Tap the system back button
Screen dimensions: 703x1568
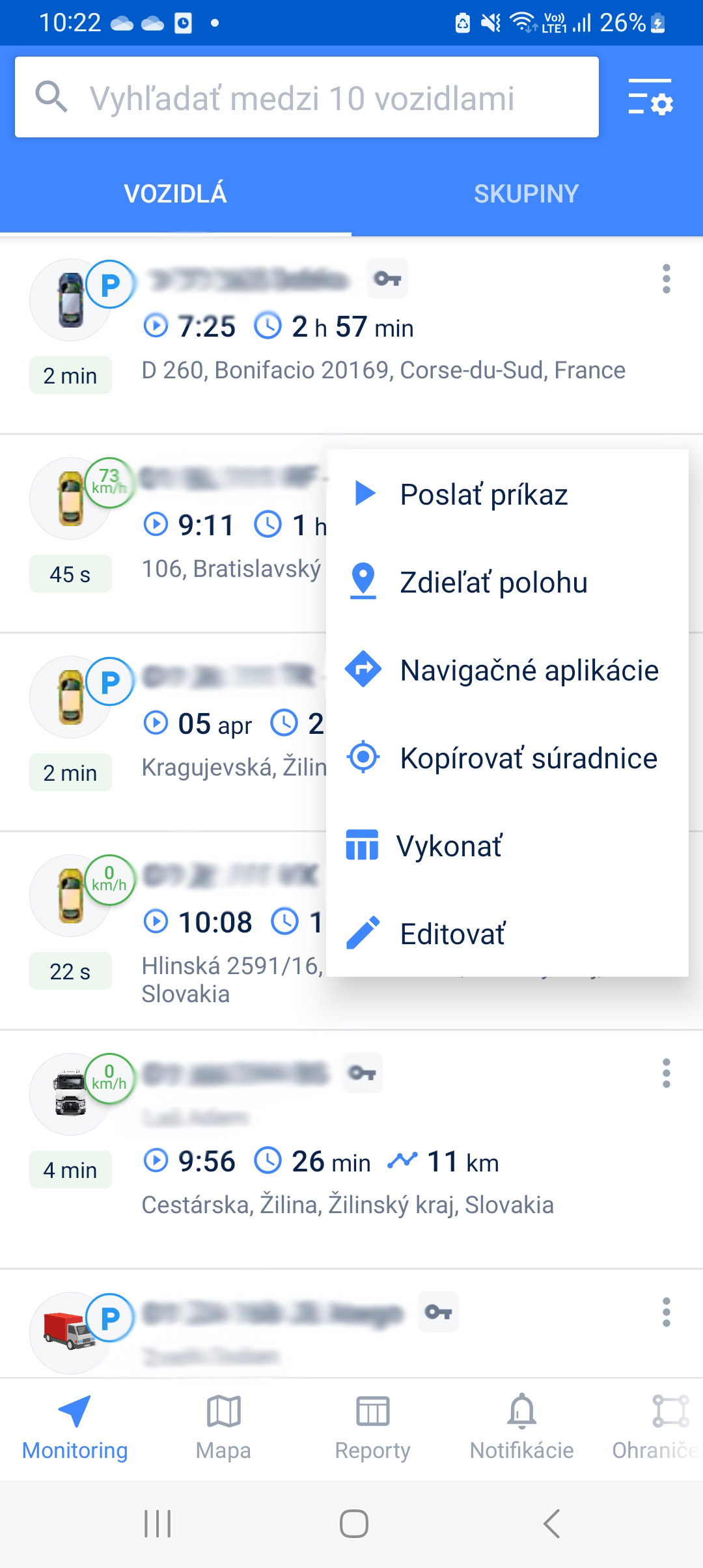pyautogui.click(x=551, y=1524)
